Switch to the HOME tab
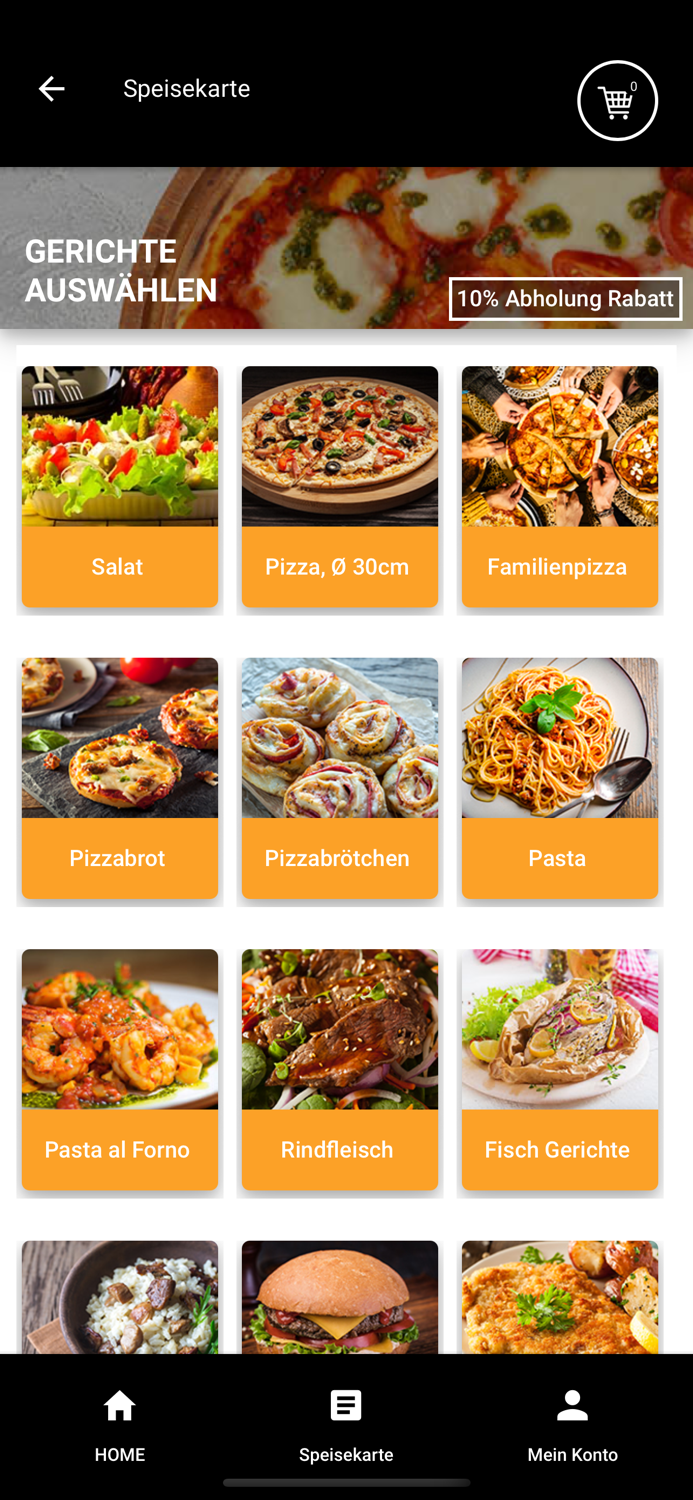The width and height of the screenshot is (693, 1500). click(x=120, y=1425)
